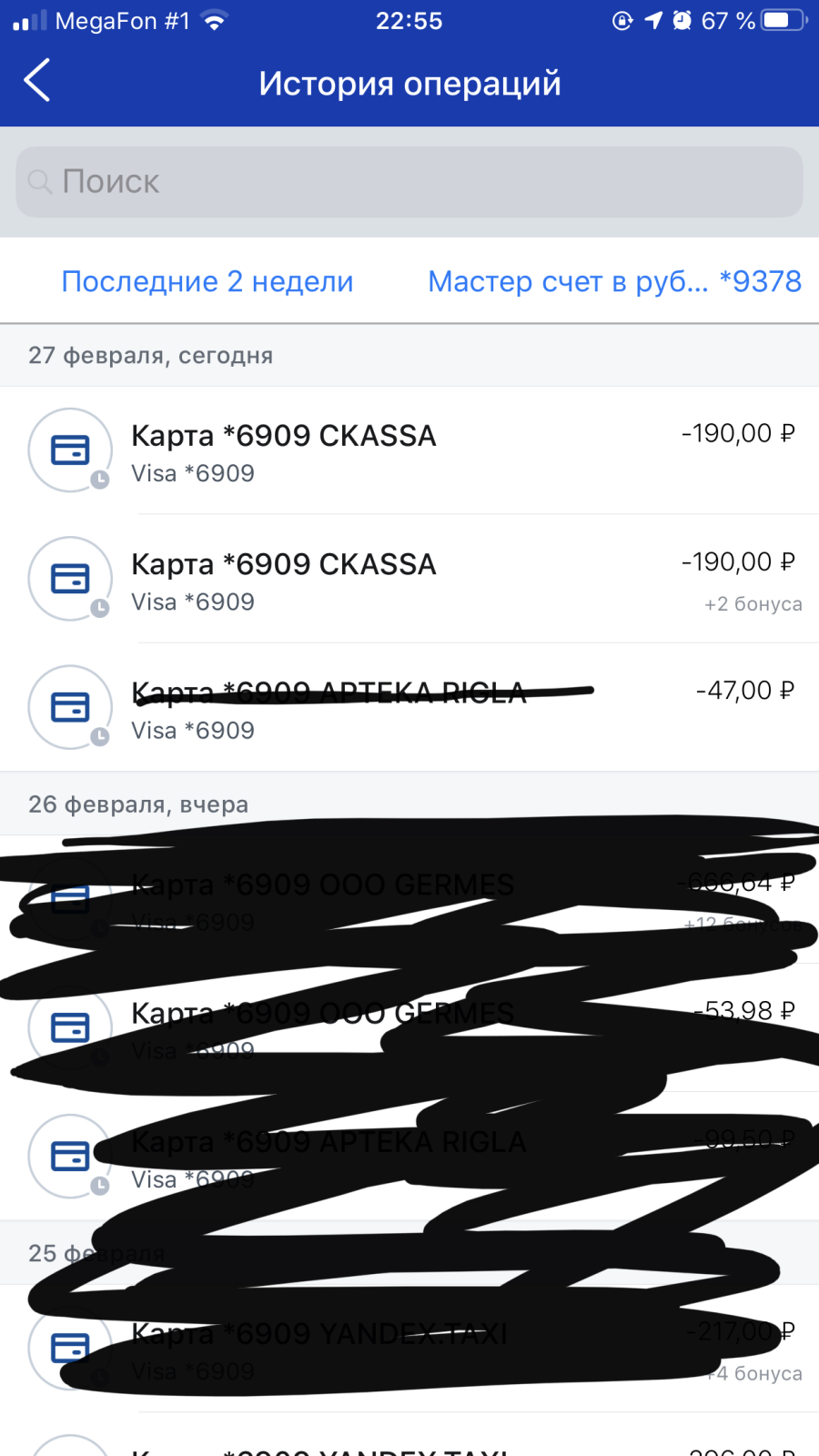Open the Последние 2 недели period filter
The width and height of the screenshot is (819, 1456).
click(x=207, y=281)
